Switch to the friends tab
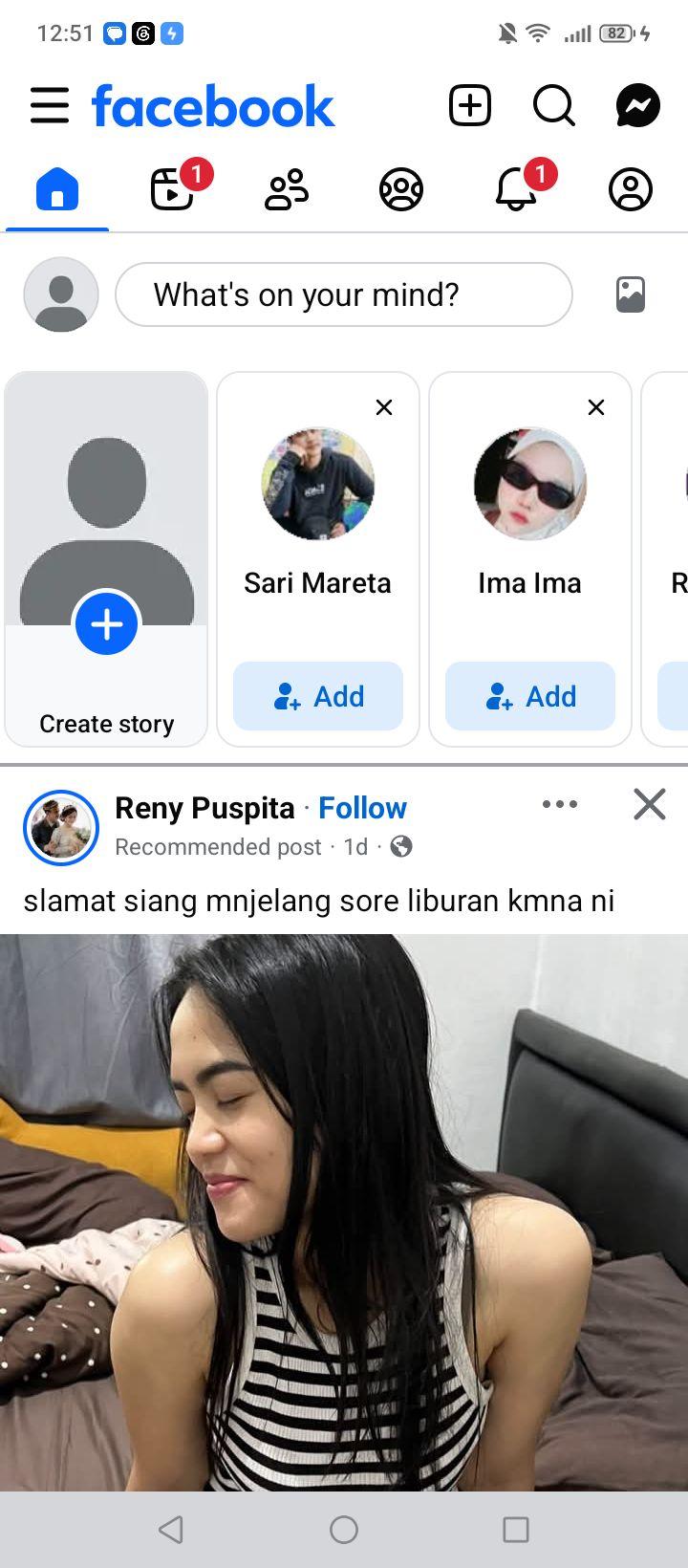Screen dimensions: 688x1568 click(x=287, y=189)
